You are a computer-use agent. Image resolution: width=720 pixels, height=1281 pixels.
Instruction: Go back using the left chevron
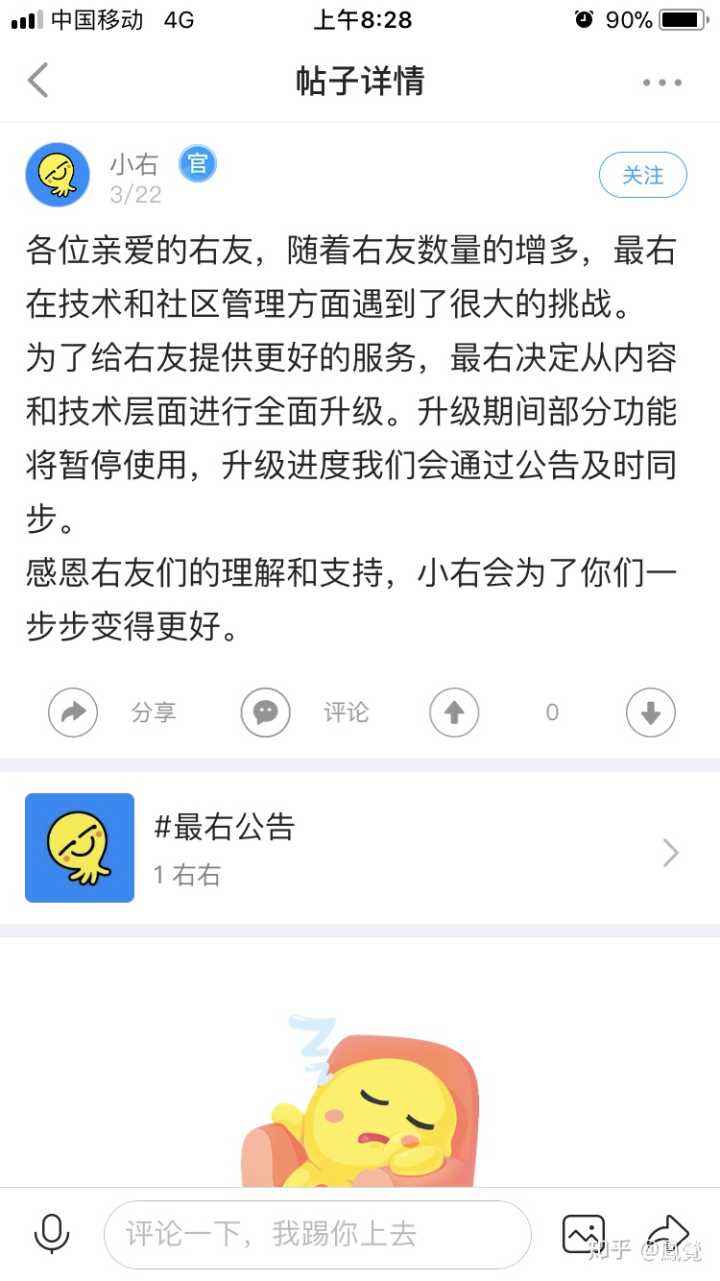38,80
